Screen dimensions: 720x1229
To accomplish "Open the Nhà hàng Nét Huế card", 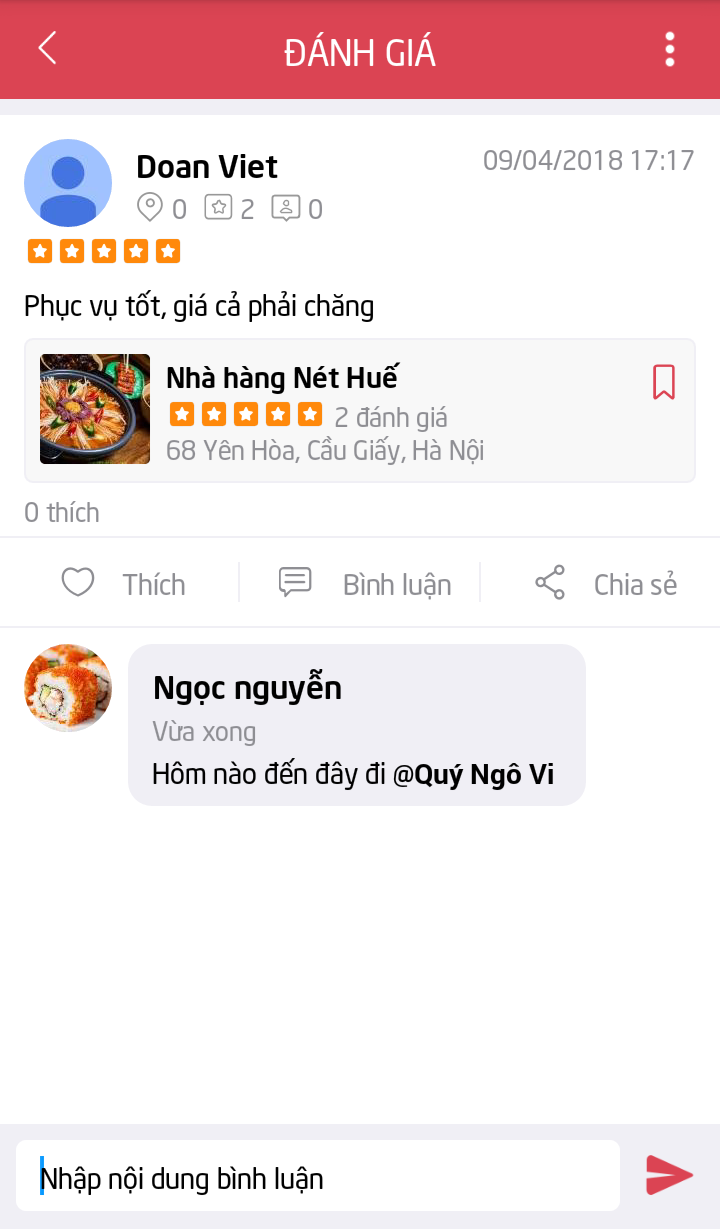I will click(360, 410).
